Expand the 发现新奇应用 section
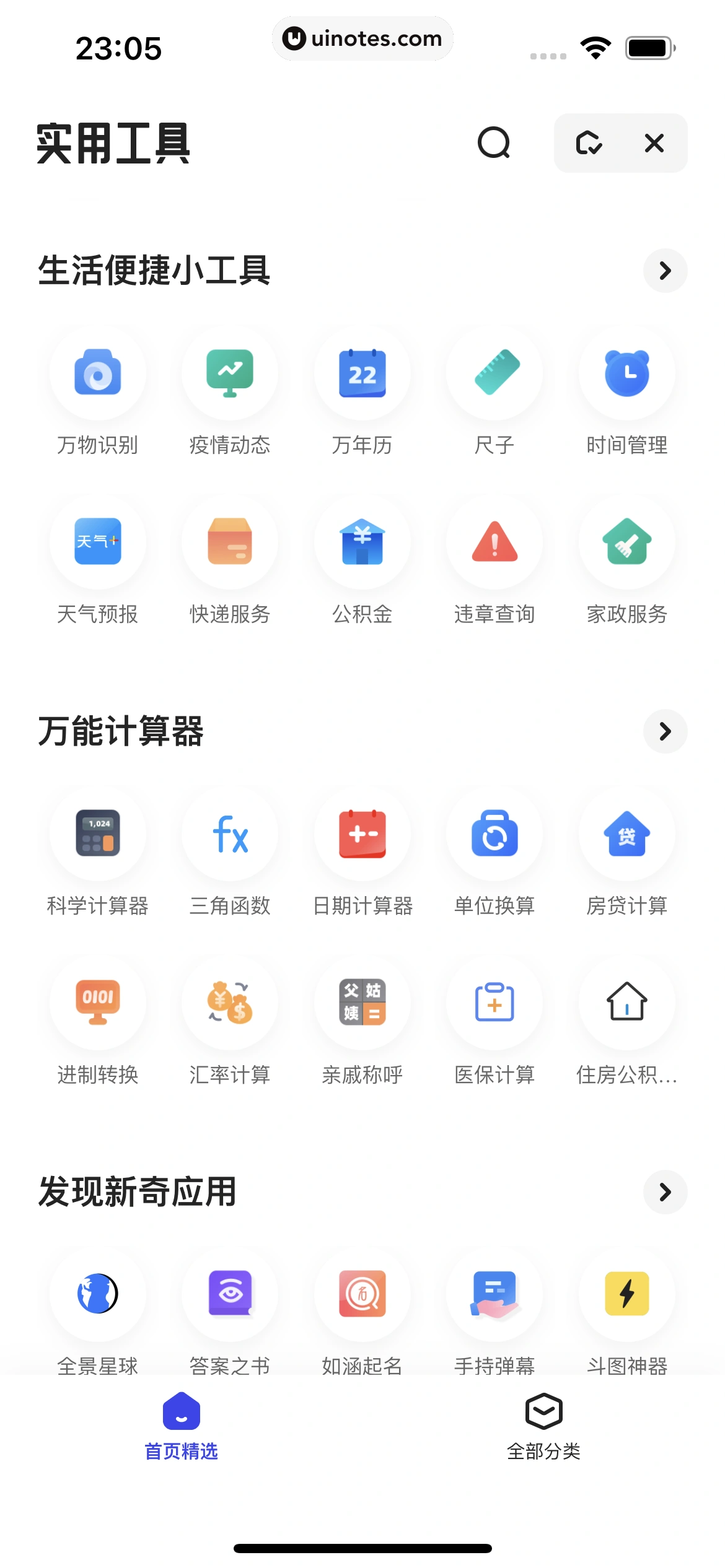The height and width of the screenshot is (1568, 725). coord(665,1192)
